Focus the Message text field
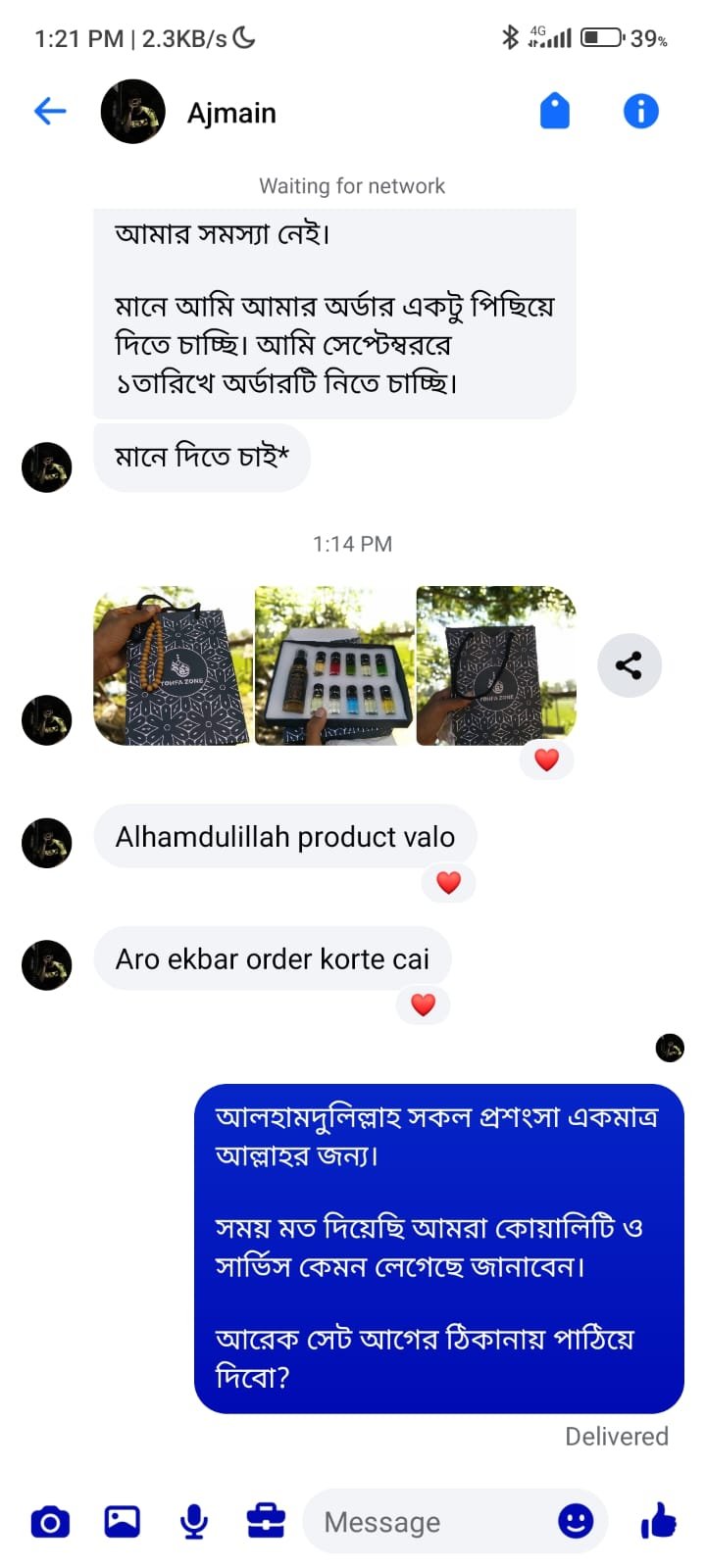The width and height of the screenshot is (706, 1568). [x=431, y=1522]
